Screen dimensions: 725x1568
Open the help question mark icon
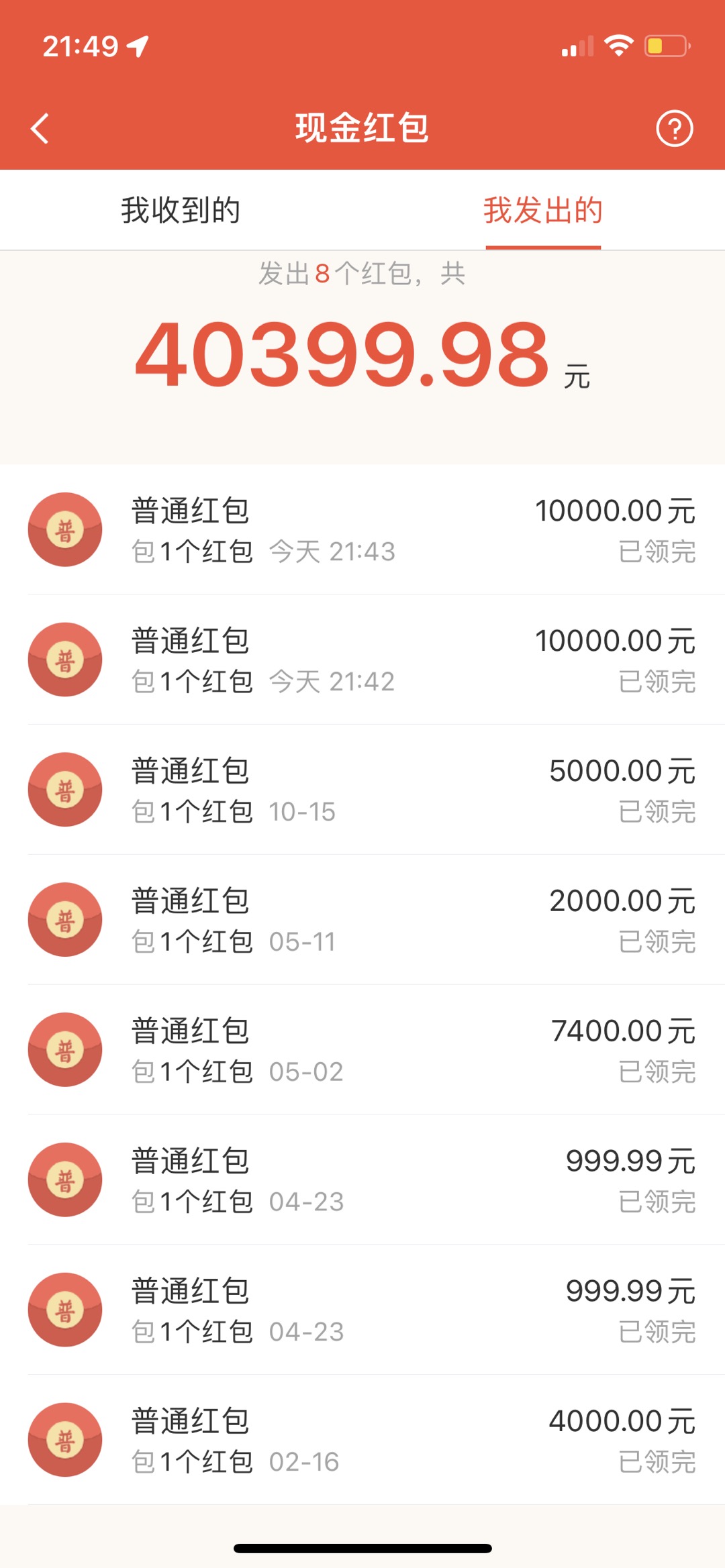coord(674,128)
